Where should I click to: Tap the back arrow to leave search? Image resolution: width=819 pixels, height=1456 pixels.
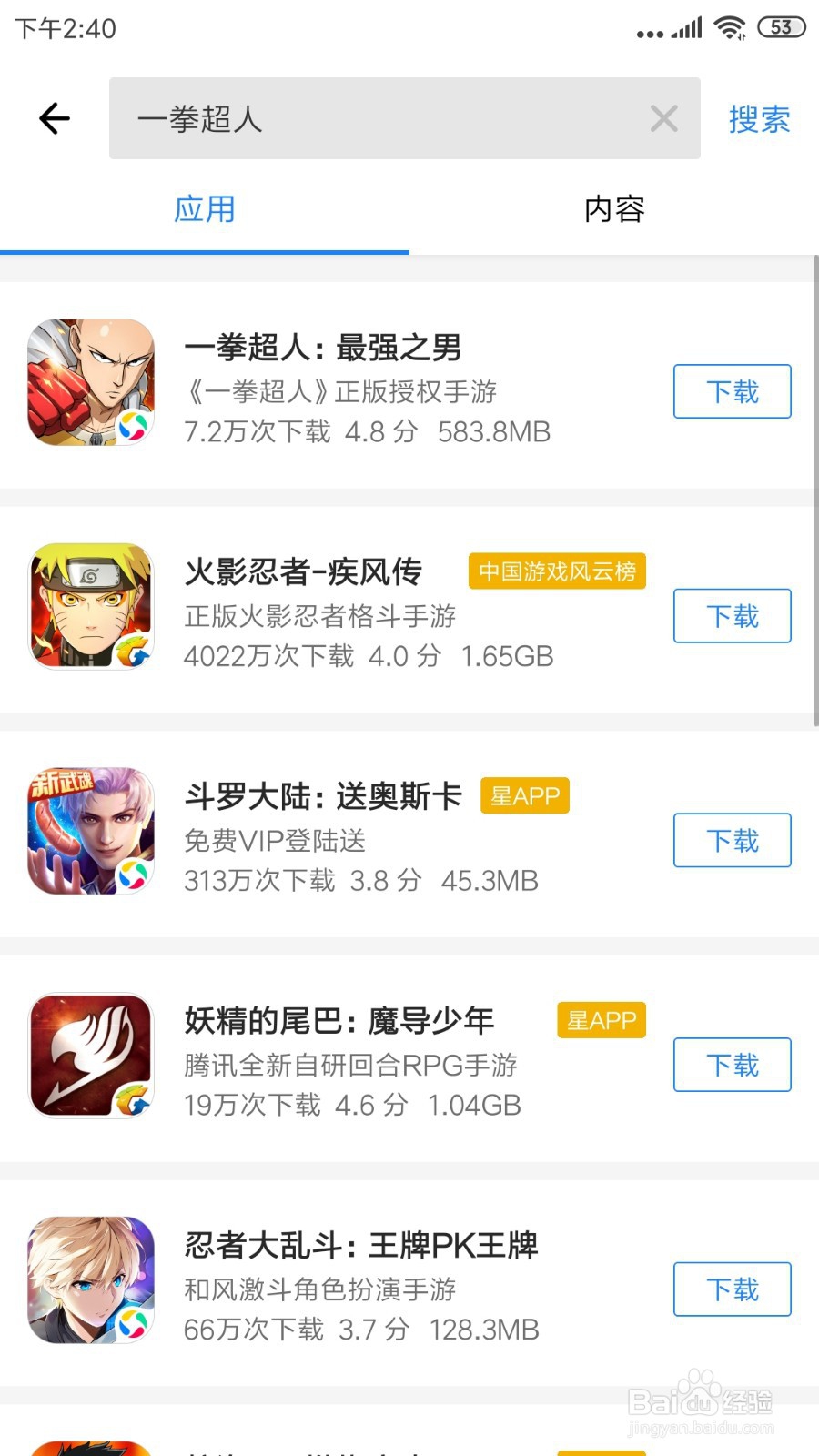[54, 118]
